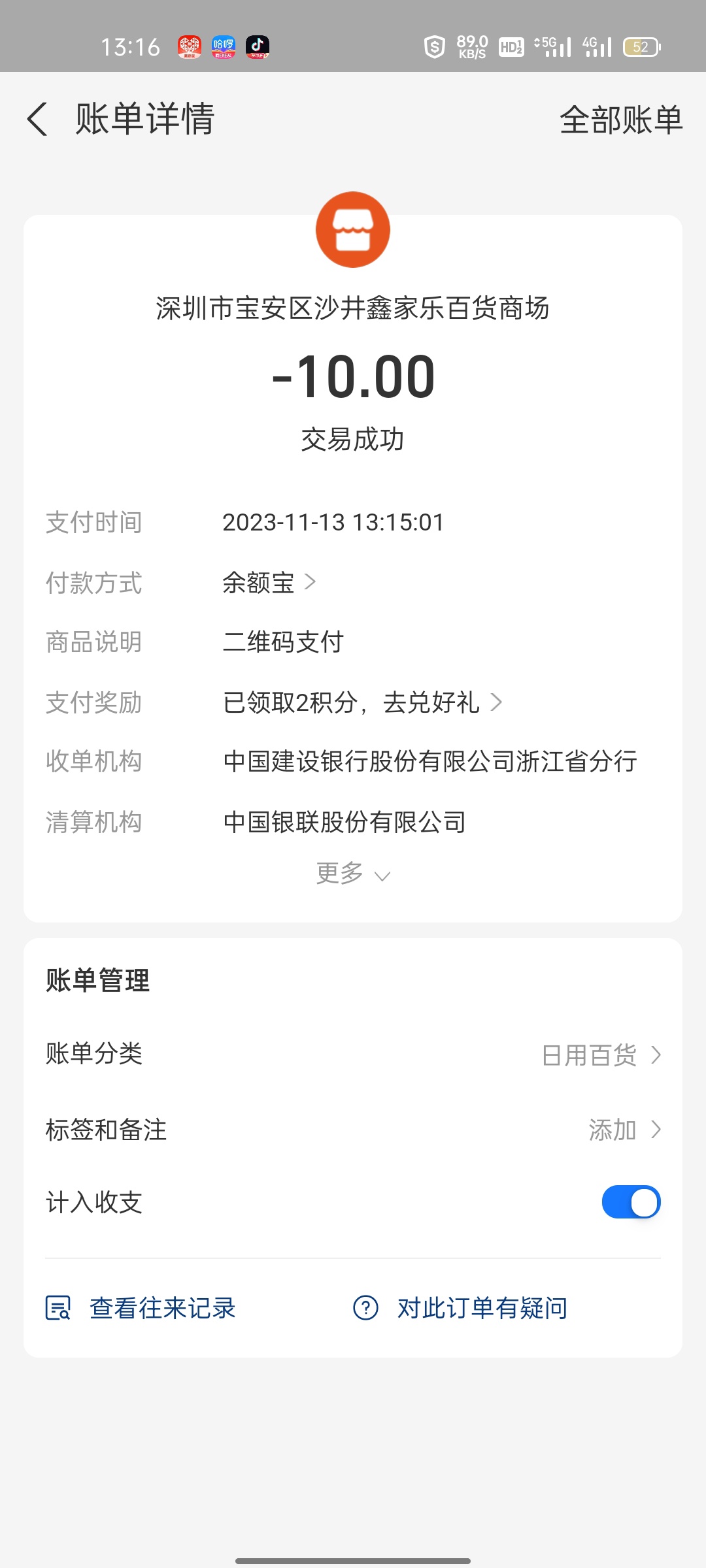Click the 查看往来记录 record icon

coord(59,1307)
